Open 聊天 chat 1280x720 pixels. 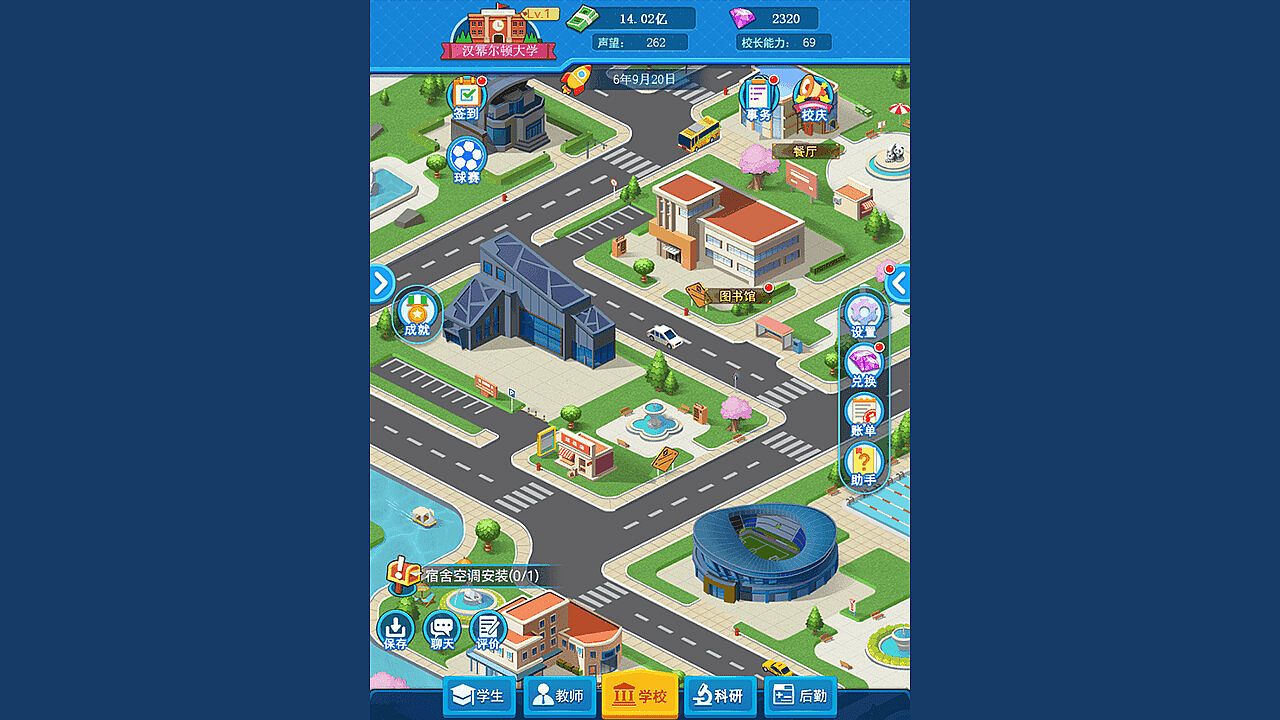click(x=442, y=630)
